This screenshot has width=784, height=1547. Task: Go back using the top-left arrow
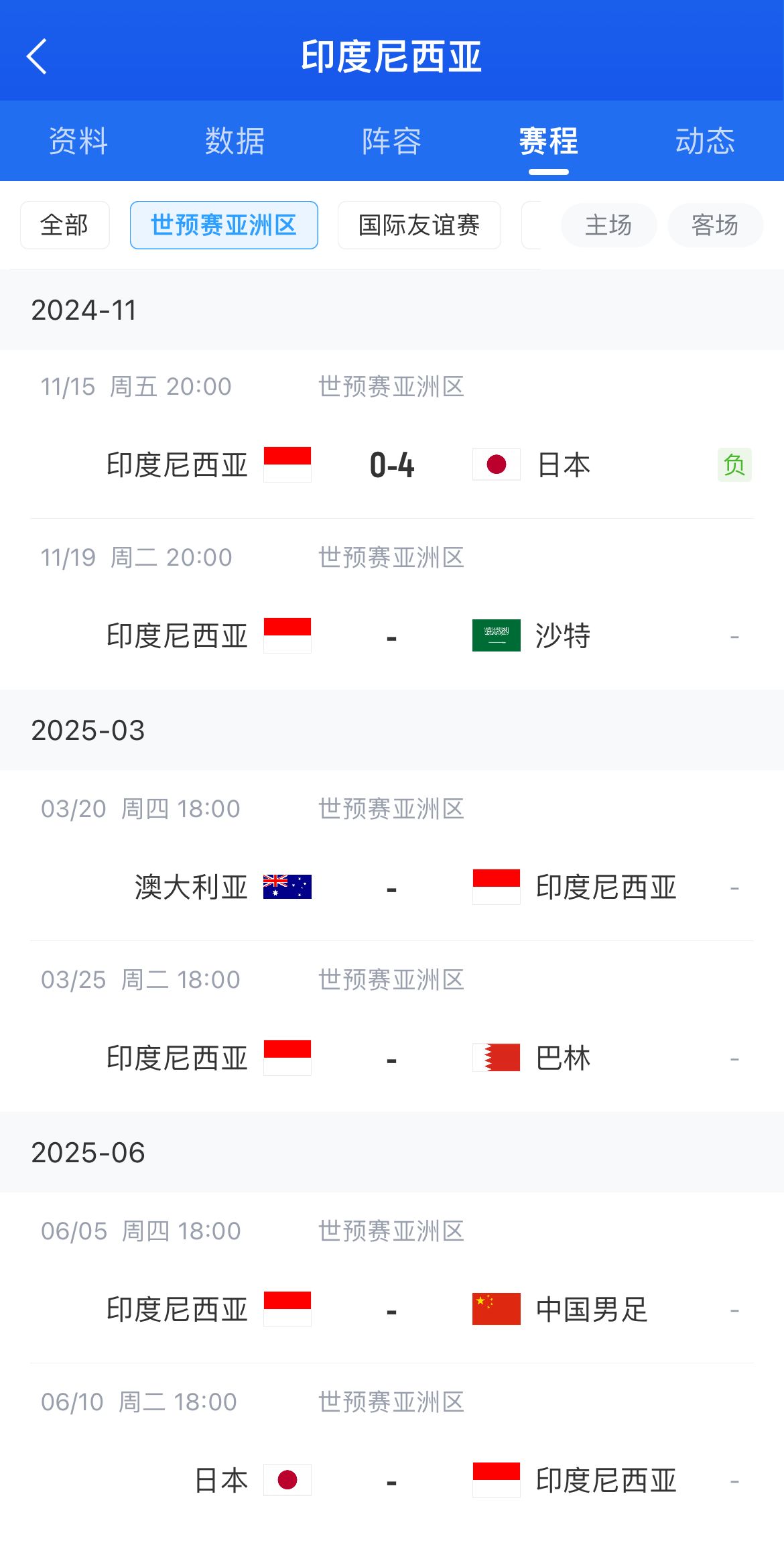pos(37,56)
